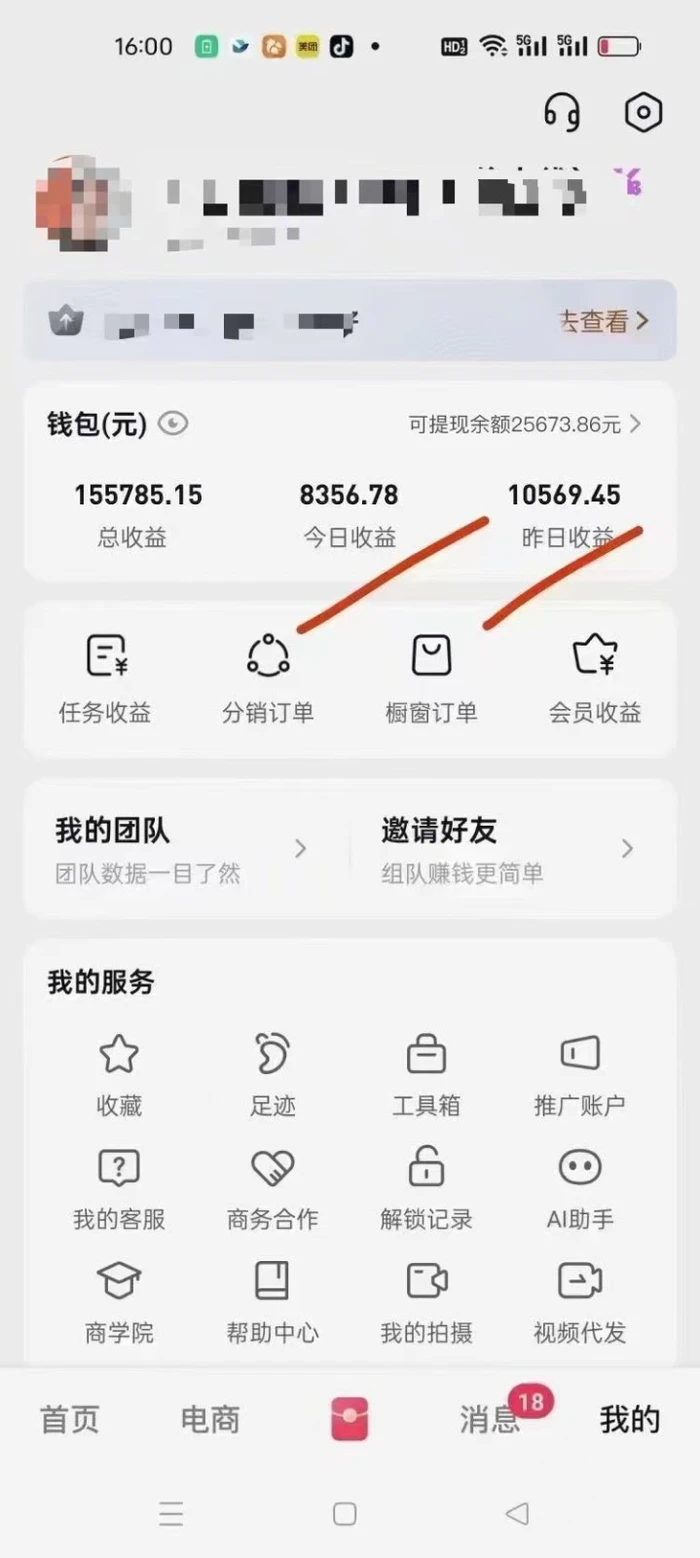Open 分销订单 distribution orders
The height and width of the screenshot is (1558, 700).
coord(268,678)
